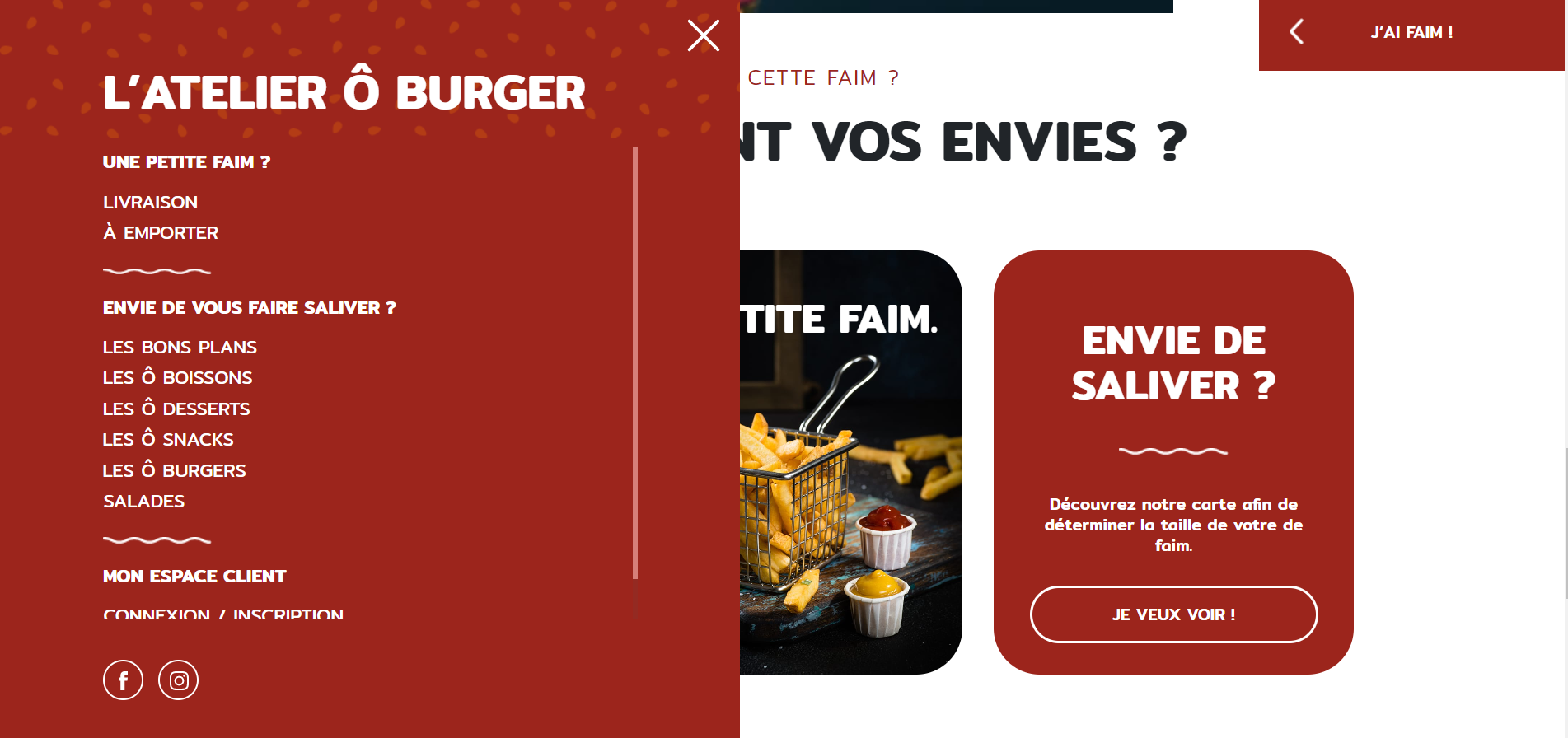Go to Les Ô Snacks
The width and height of the screenshot is (1568, 738).
(168, 440)
